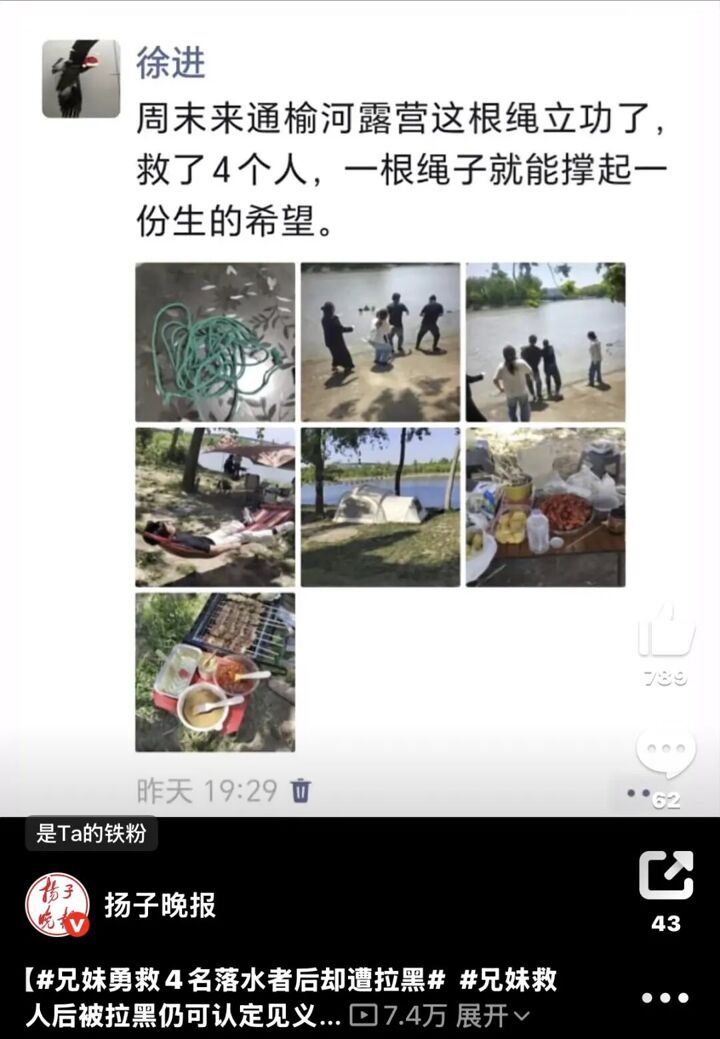The width and height of the screenshot is (720, 1039).
Task: Open hashtag #兄妹勇救4名落水者后却遭拉黑#
Action: (x=235, y=980)
